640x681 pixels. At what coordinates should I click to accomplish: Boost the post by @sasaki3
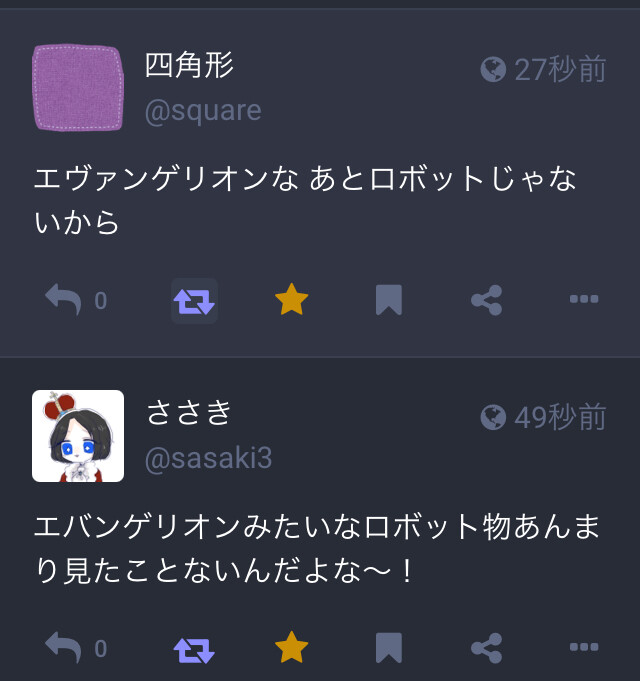pyautogui.click(x=194, y=649)
